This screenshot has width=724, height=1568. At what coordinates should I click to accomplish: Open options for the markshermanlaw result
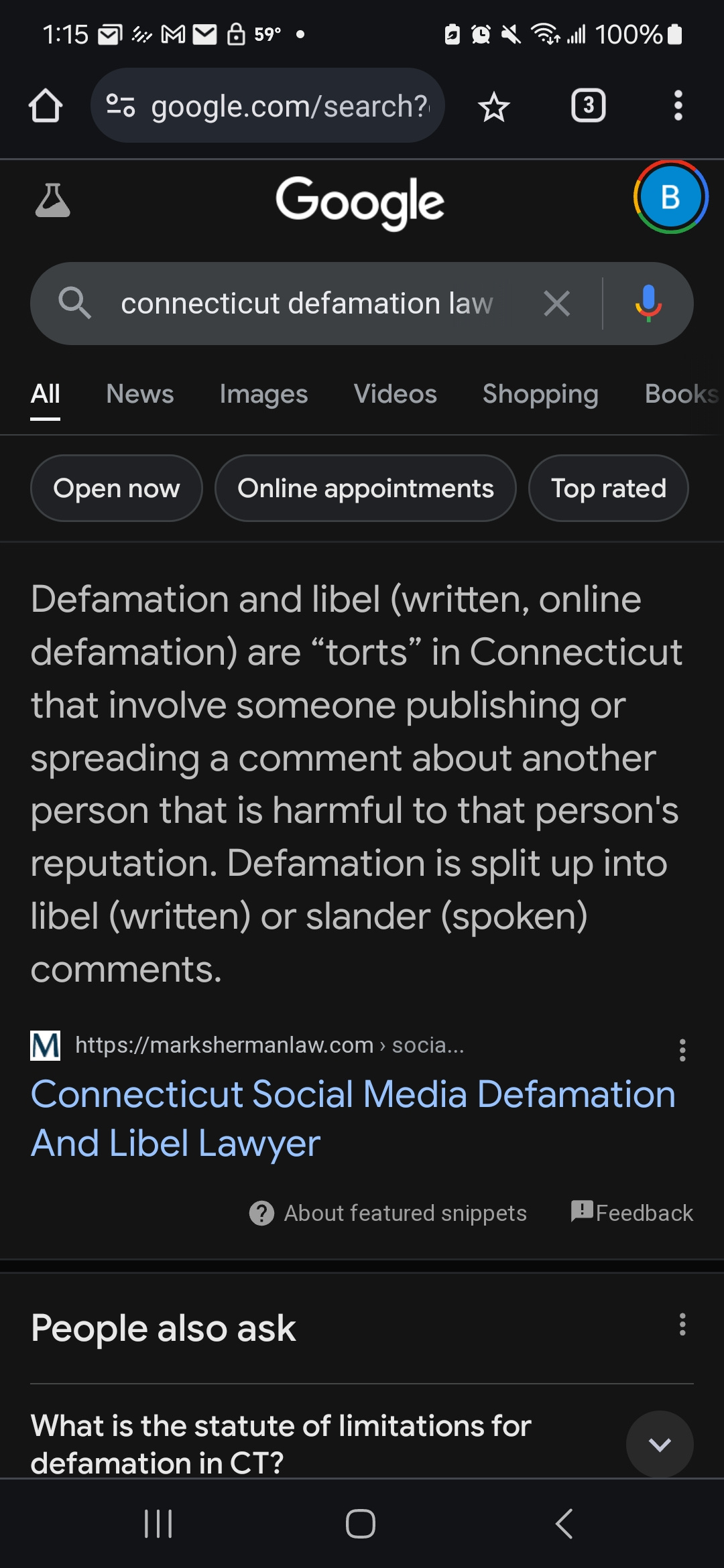point(682,1051)
